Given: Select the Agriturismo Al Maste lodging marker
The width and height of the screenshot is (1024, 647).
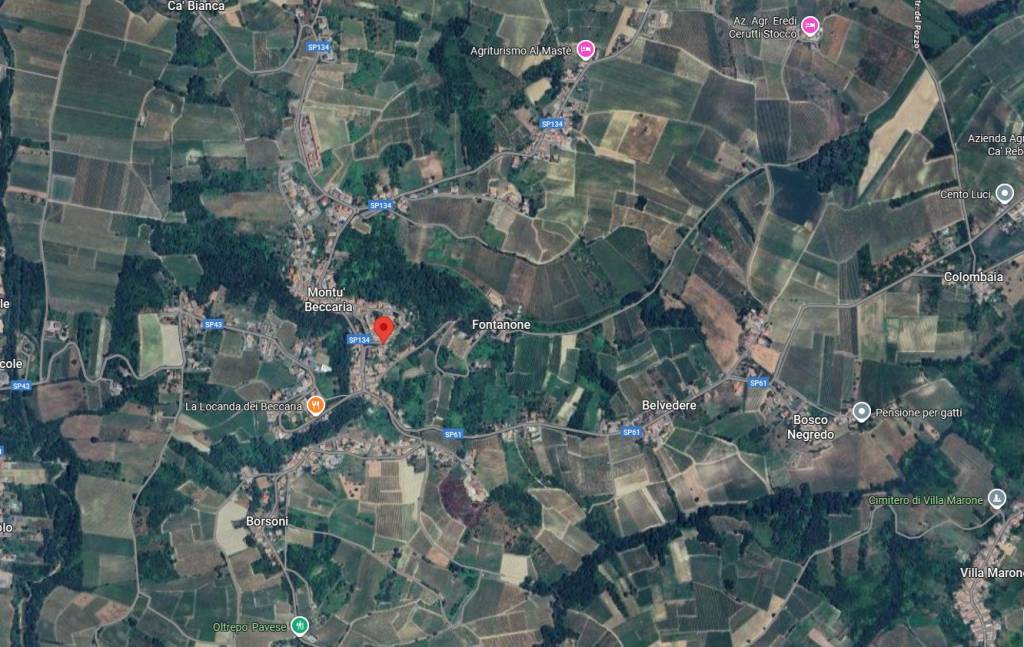Looking at the screenshot, I should (586, 49).
